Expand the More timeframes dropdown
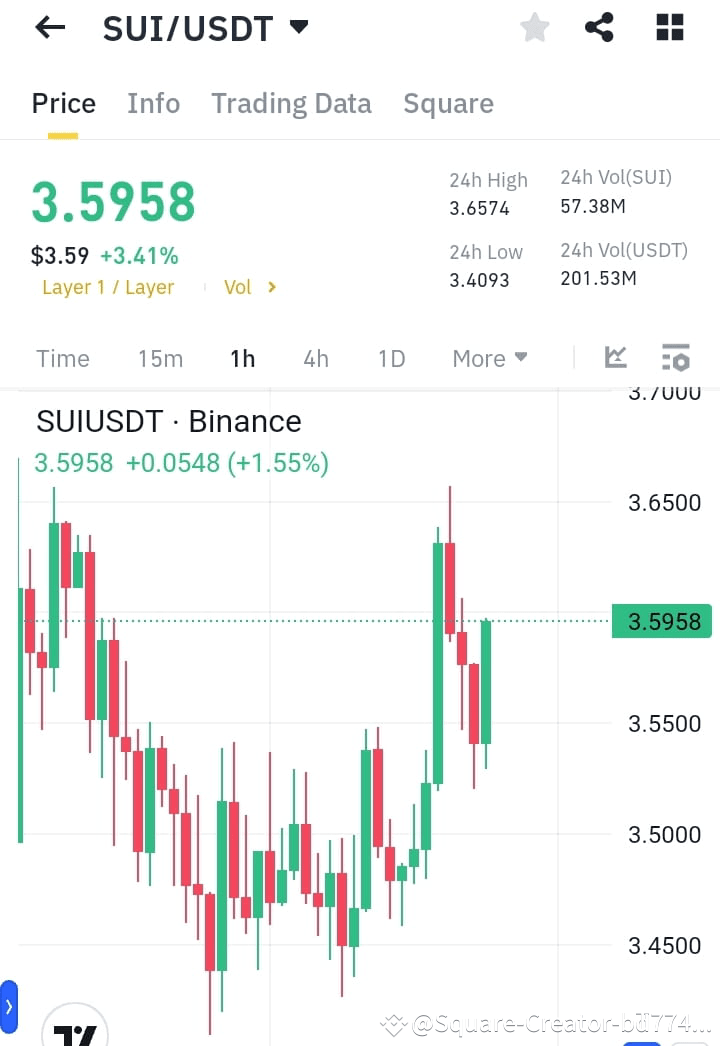720x1046 pixels. coord(489,357)
